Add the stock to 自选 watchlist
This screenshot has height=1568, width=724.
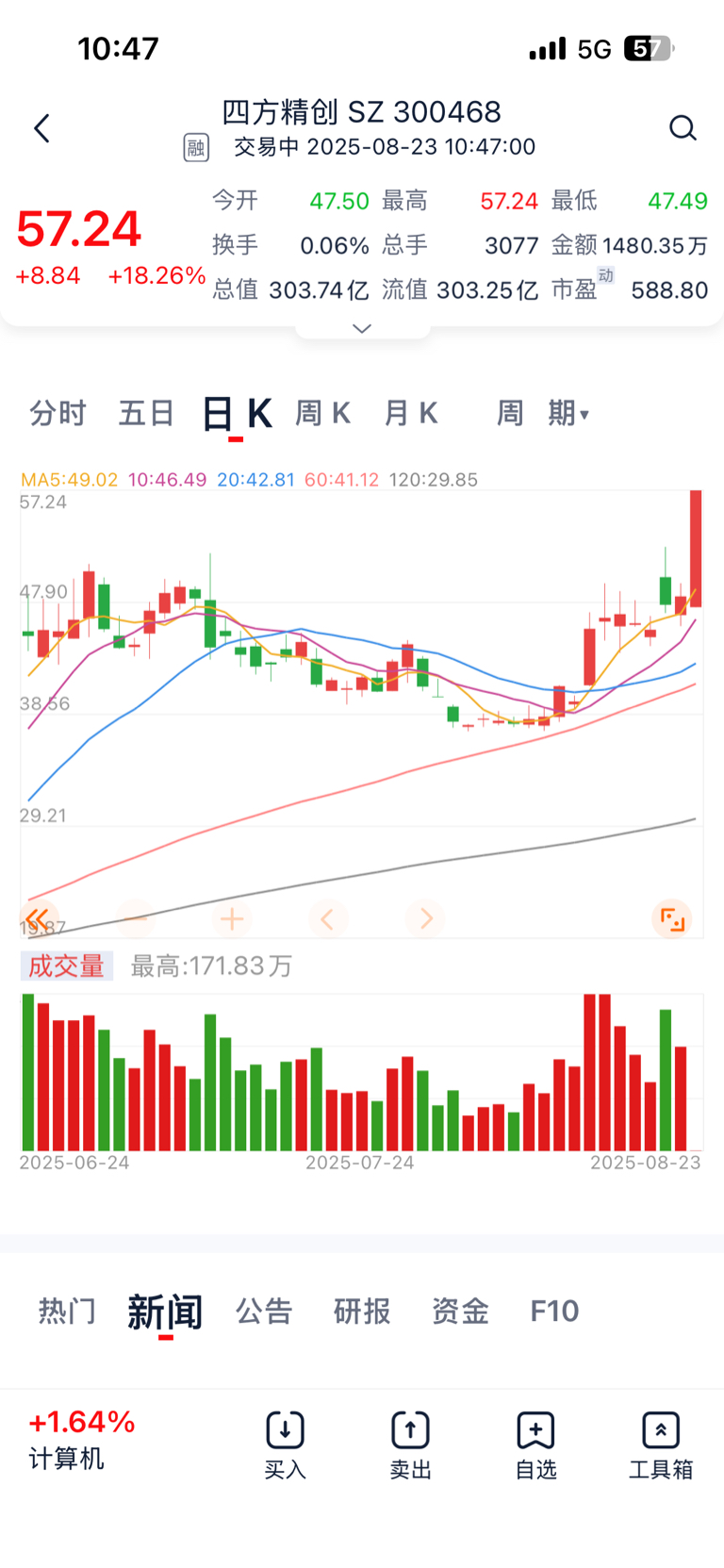[535, 1446]
